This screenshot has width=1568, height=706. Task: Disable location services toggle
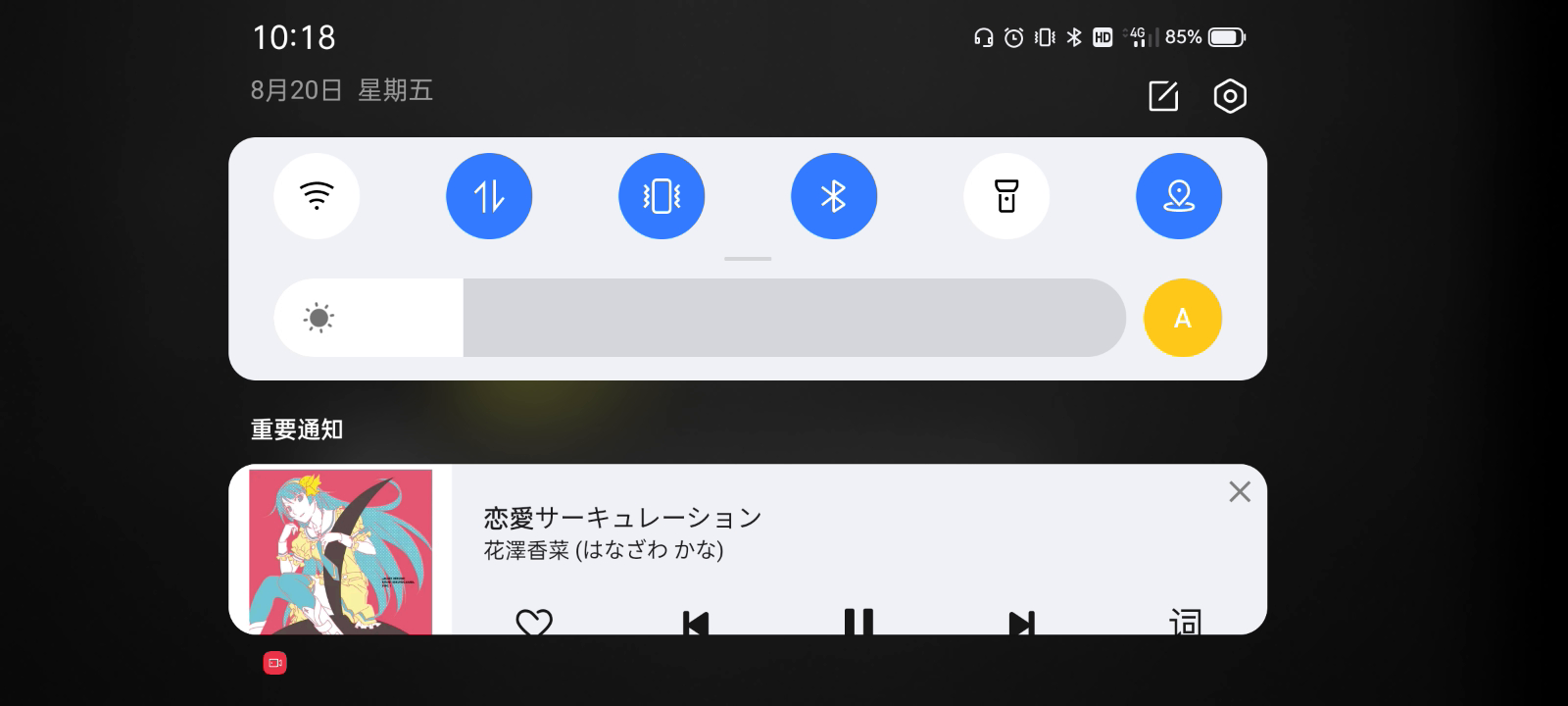point(1179,196)
